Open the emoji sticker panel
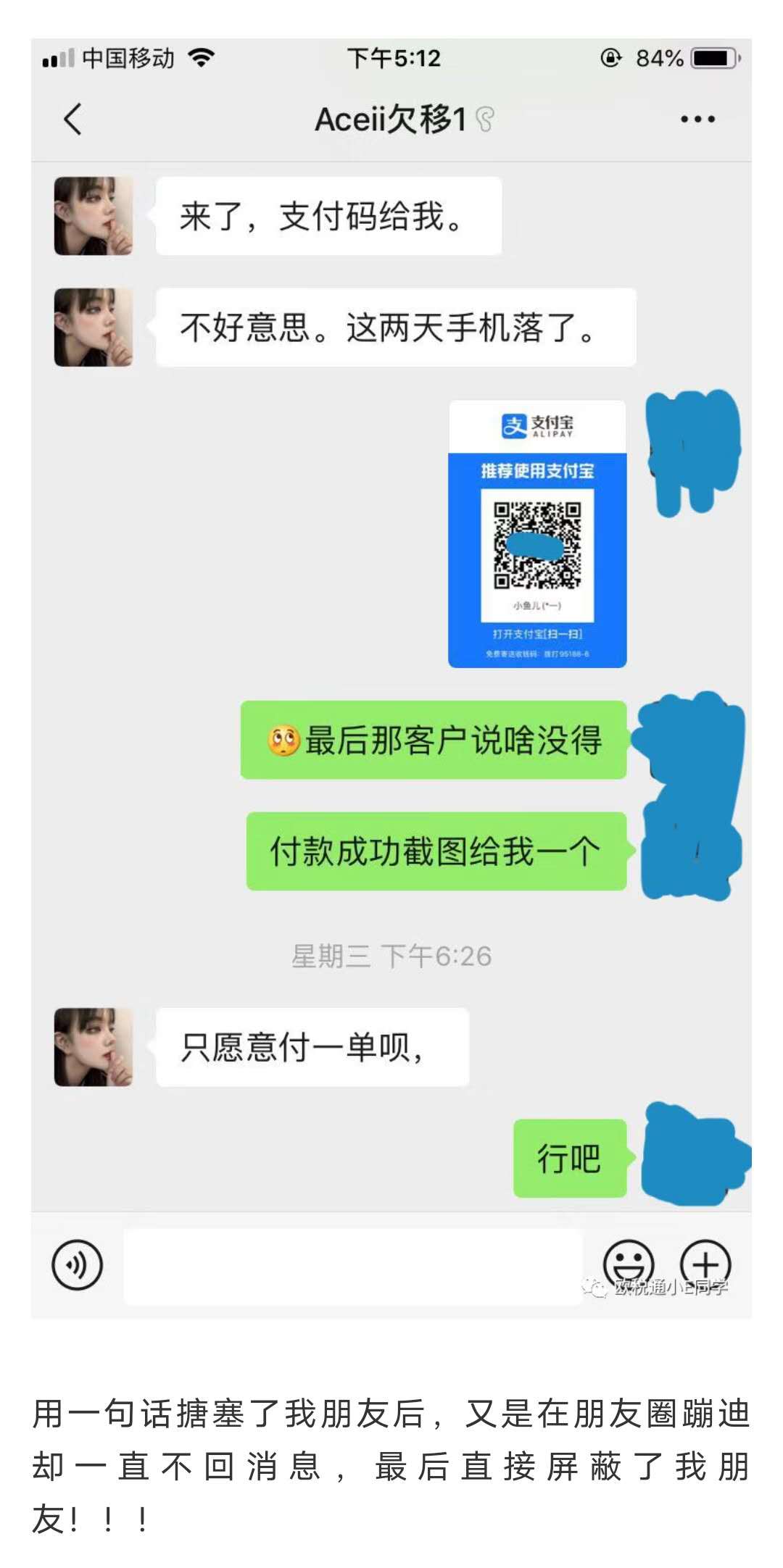This screenshot has height=1568, width=783. pyautogui.click(x=629, y=1264)
